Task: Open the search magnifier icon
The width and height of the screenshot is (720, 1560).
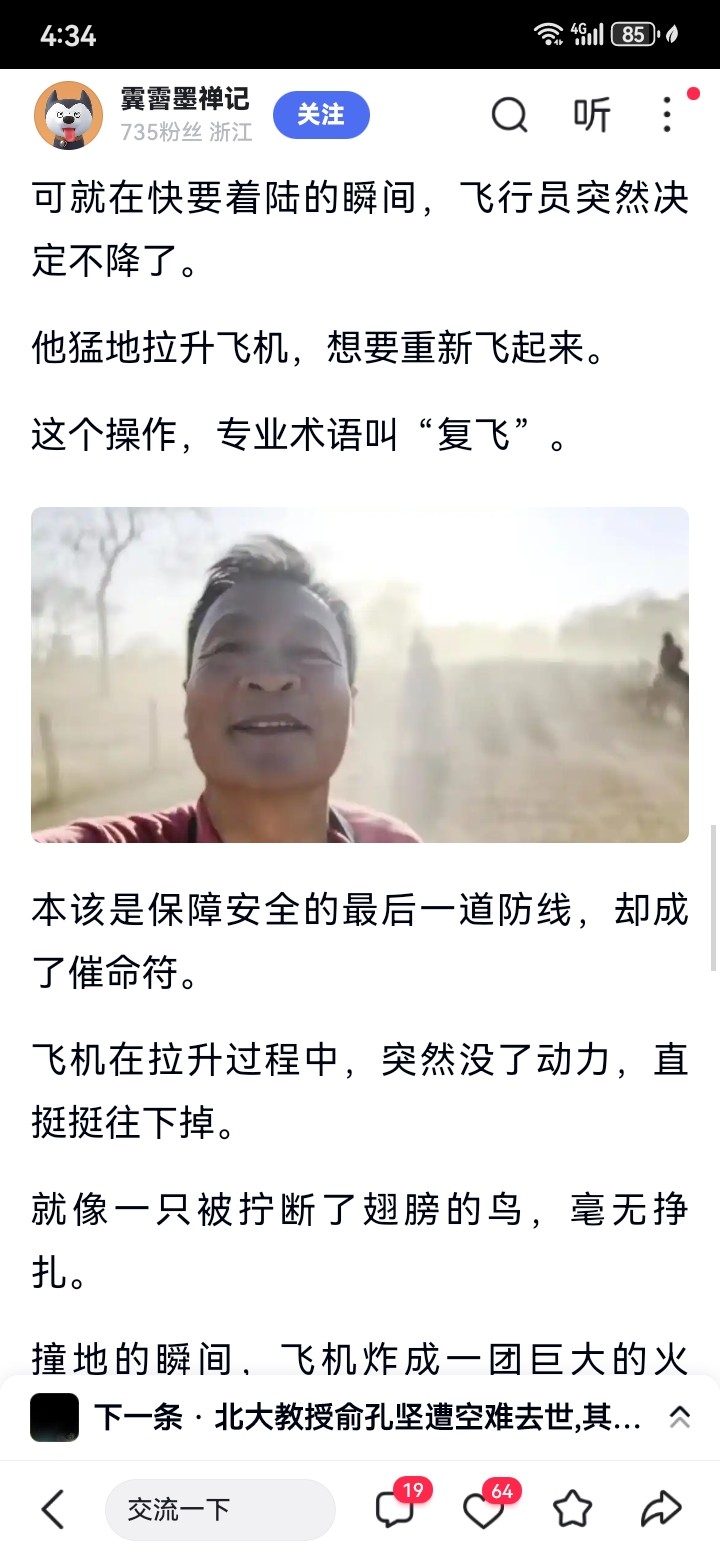Action: coord(509,116)
